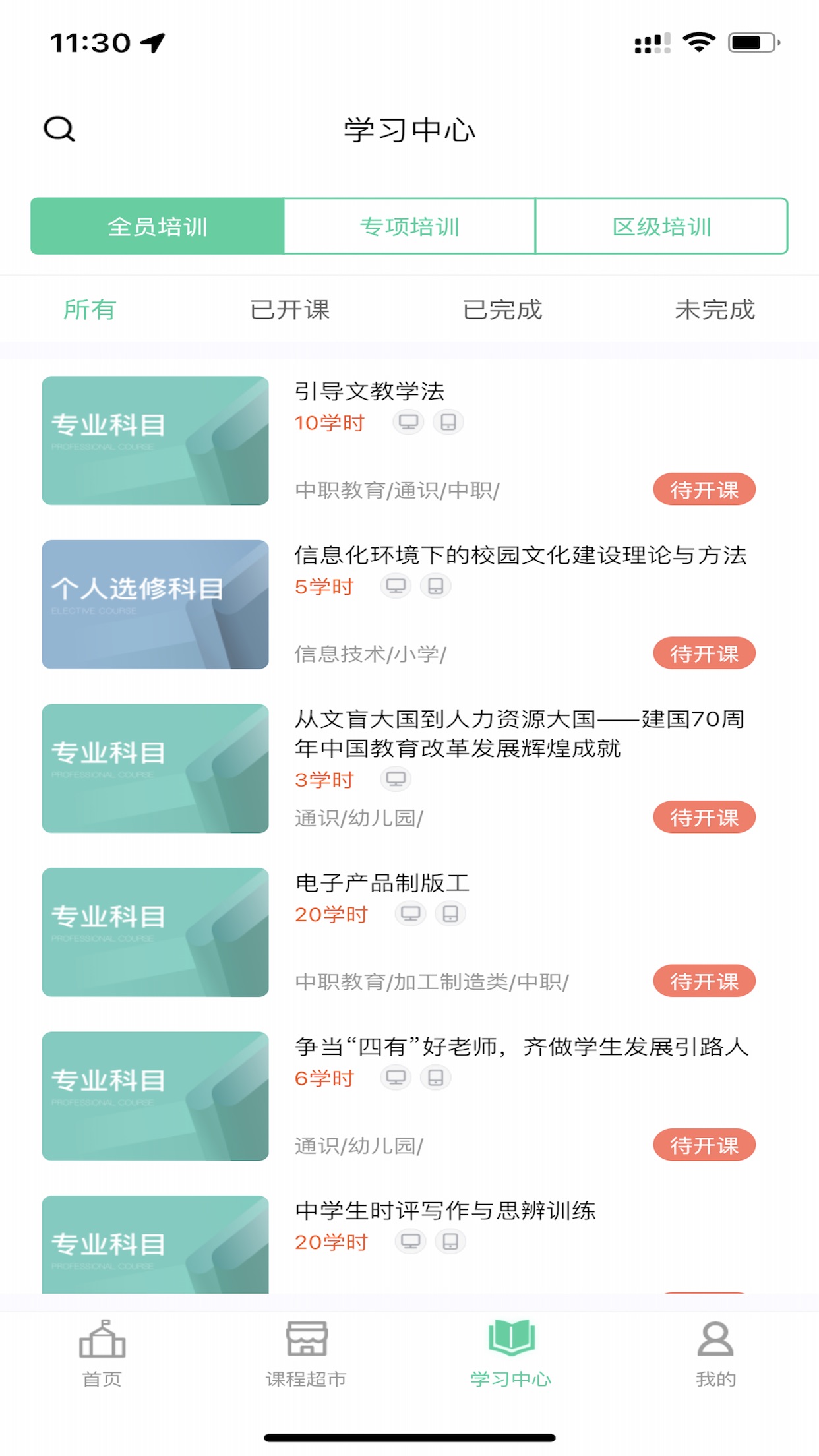
Task: Click the computer icon under 建国70周年 course
Action: (x=396, y=779)
